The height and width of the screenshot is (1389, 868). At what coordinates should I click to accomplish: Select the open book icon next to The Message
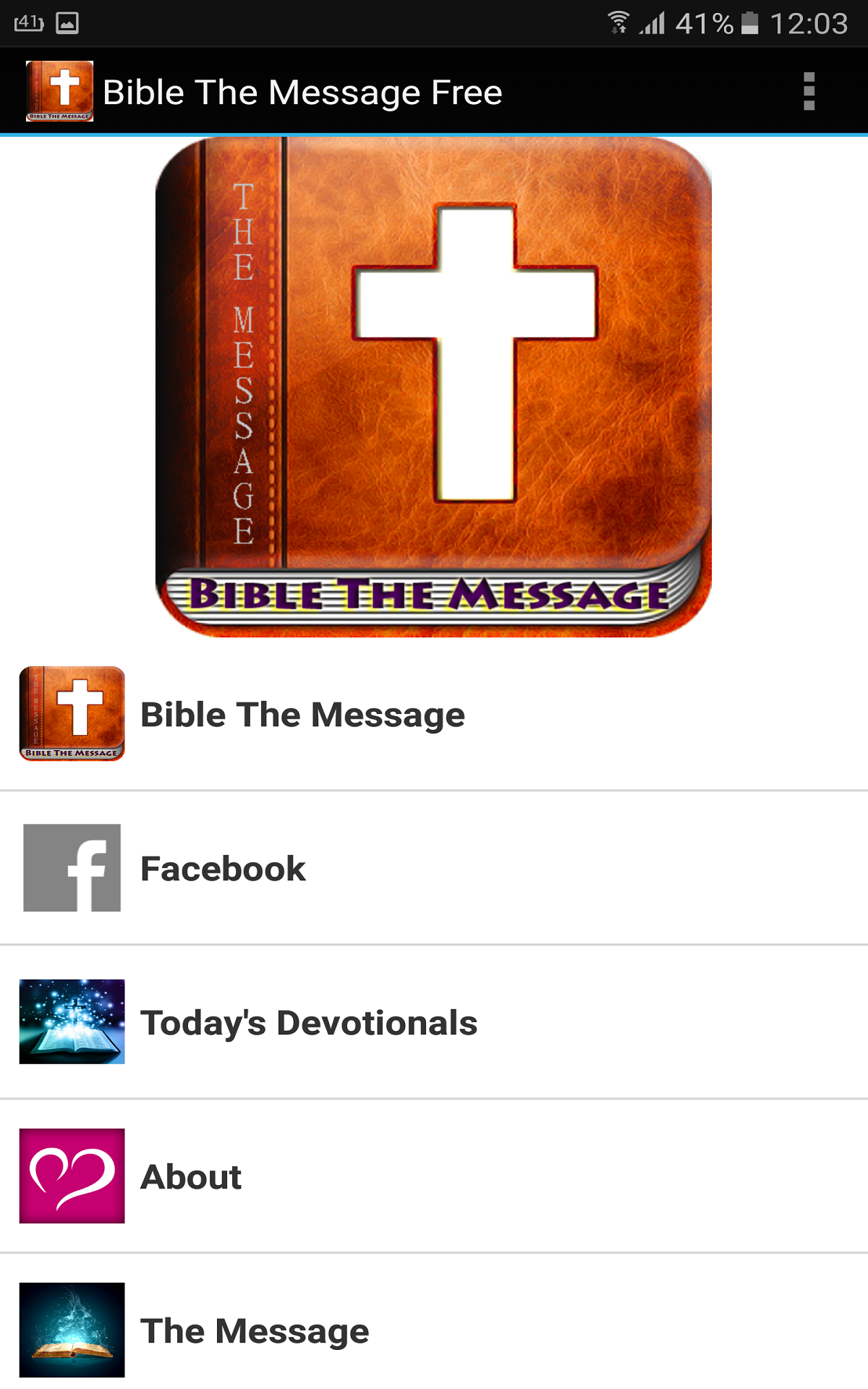pos(71,1331)
